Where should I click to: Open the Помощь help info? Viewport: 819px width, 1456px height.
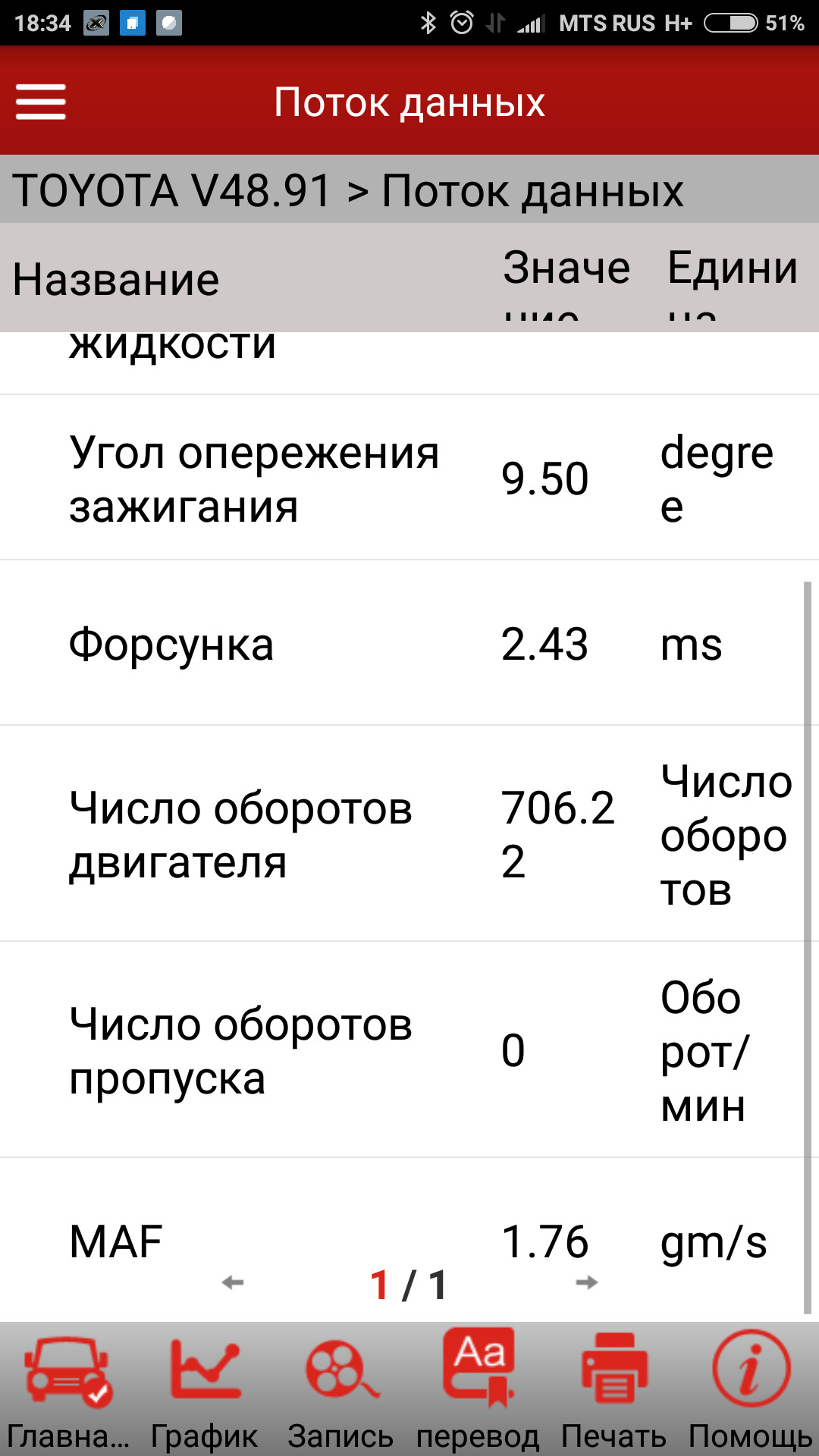point(751,1389)
